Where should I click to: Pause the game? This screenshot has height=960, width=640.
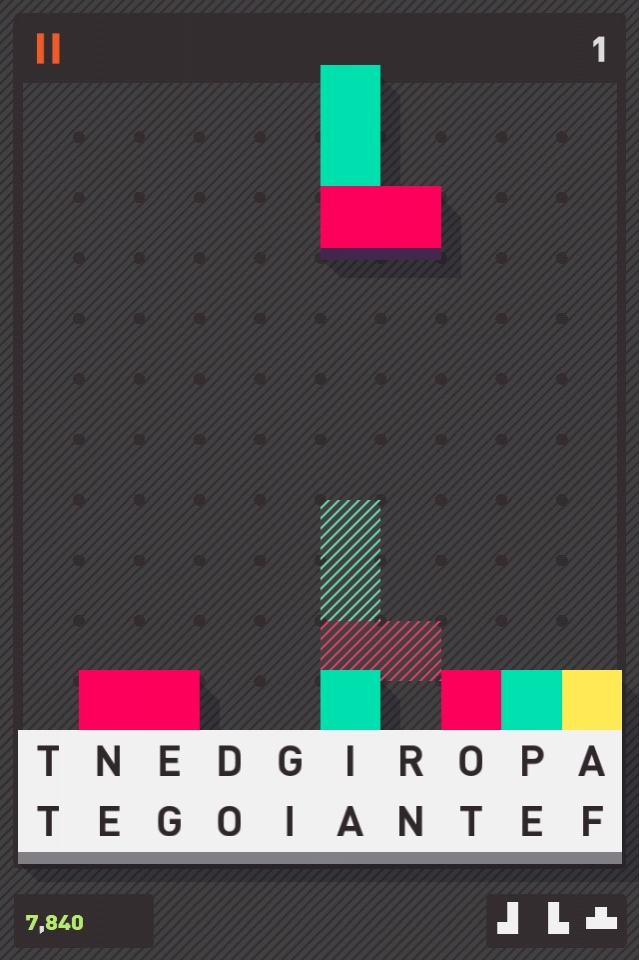[x=48, y=48]
